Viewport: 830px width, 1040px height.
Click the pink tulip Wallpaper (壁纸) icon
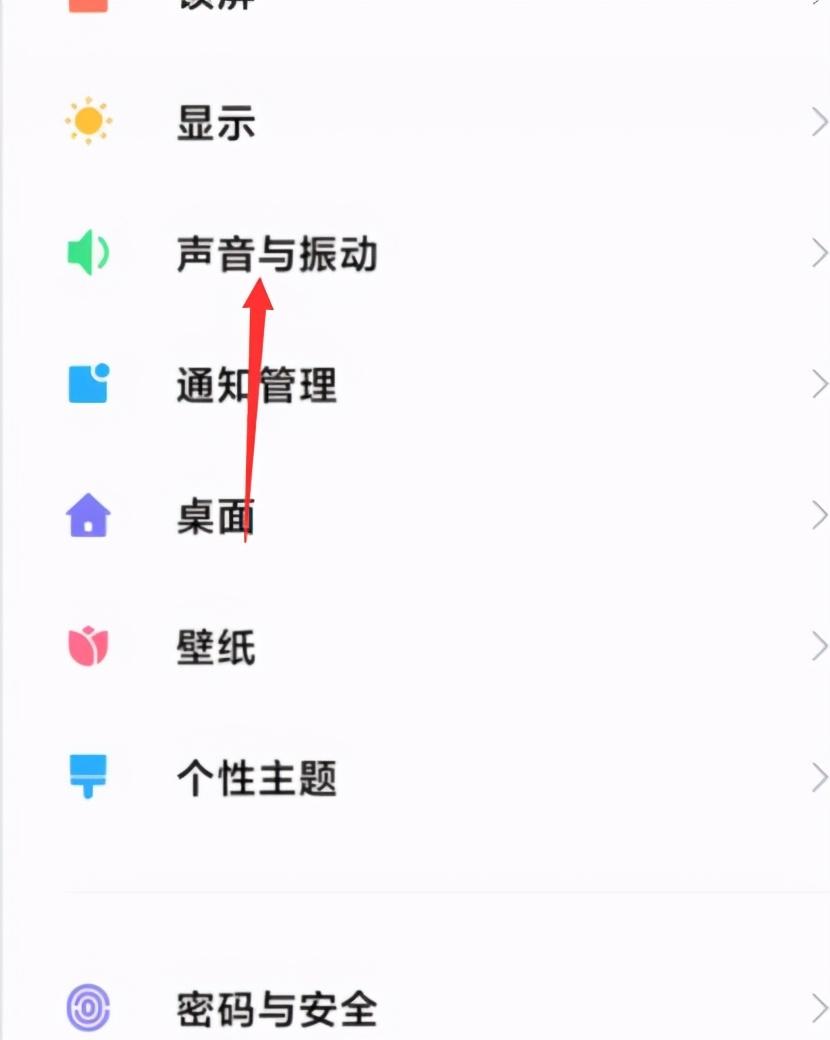(88, 646)
